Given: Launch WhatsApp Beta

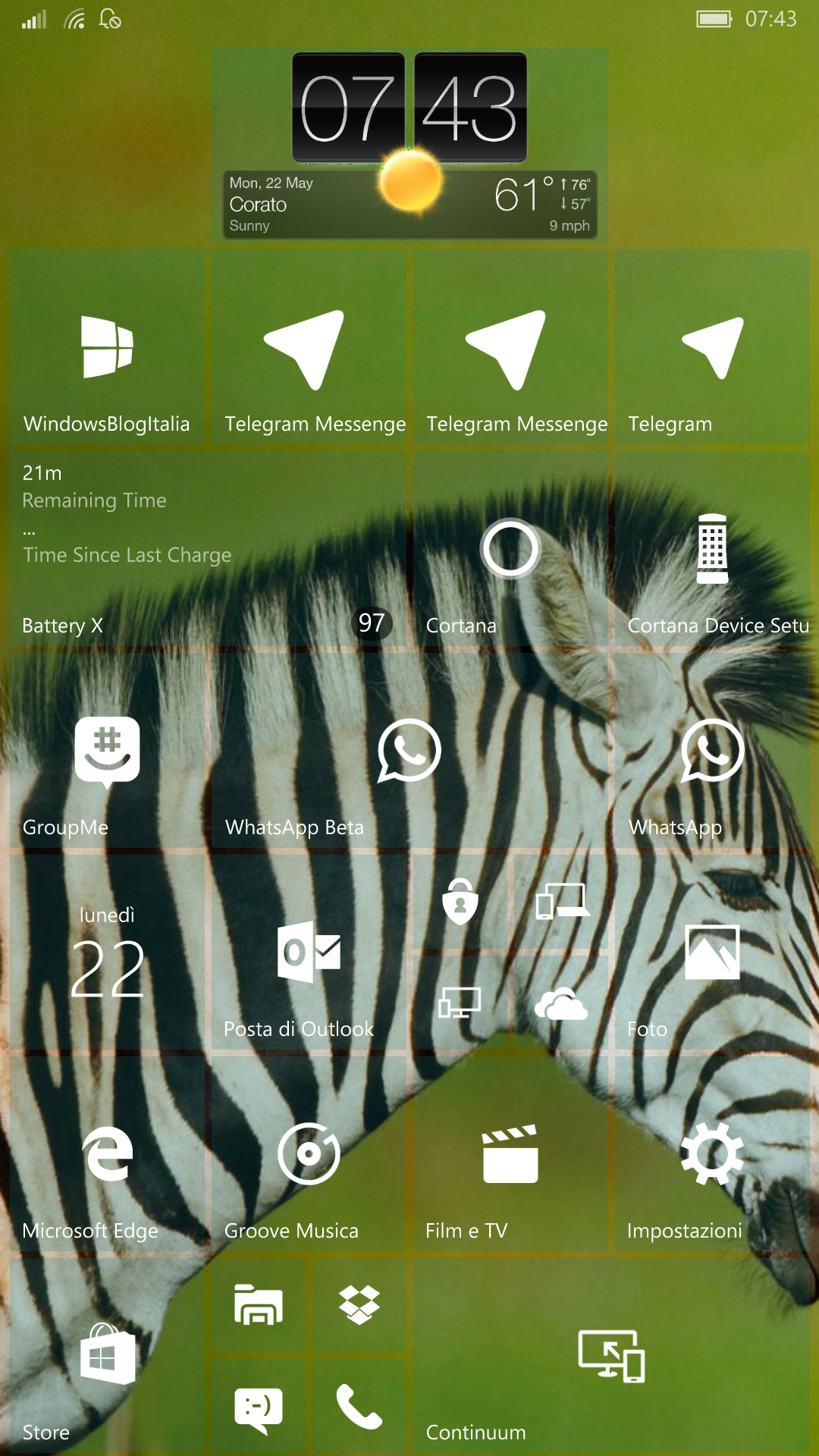Looking at the screenshot, I should (409, 752).
